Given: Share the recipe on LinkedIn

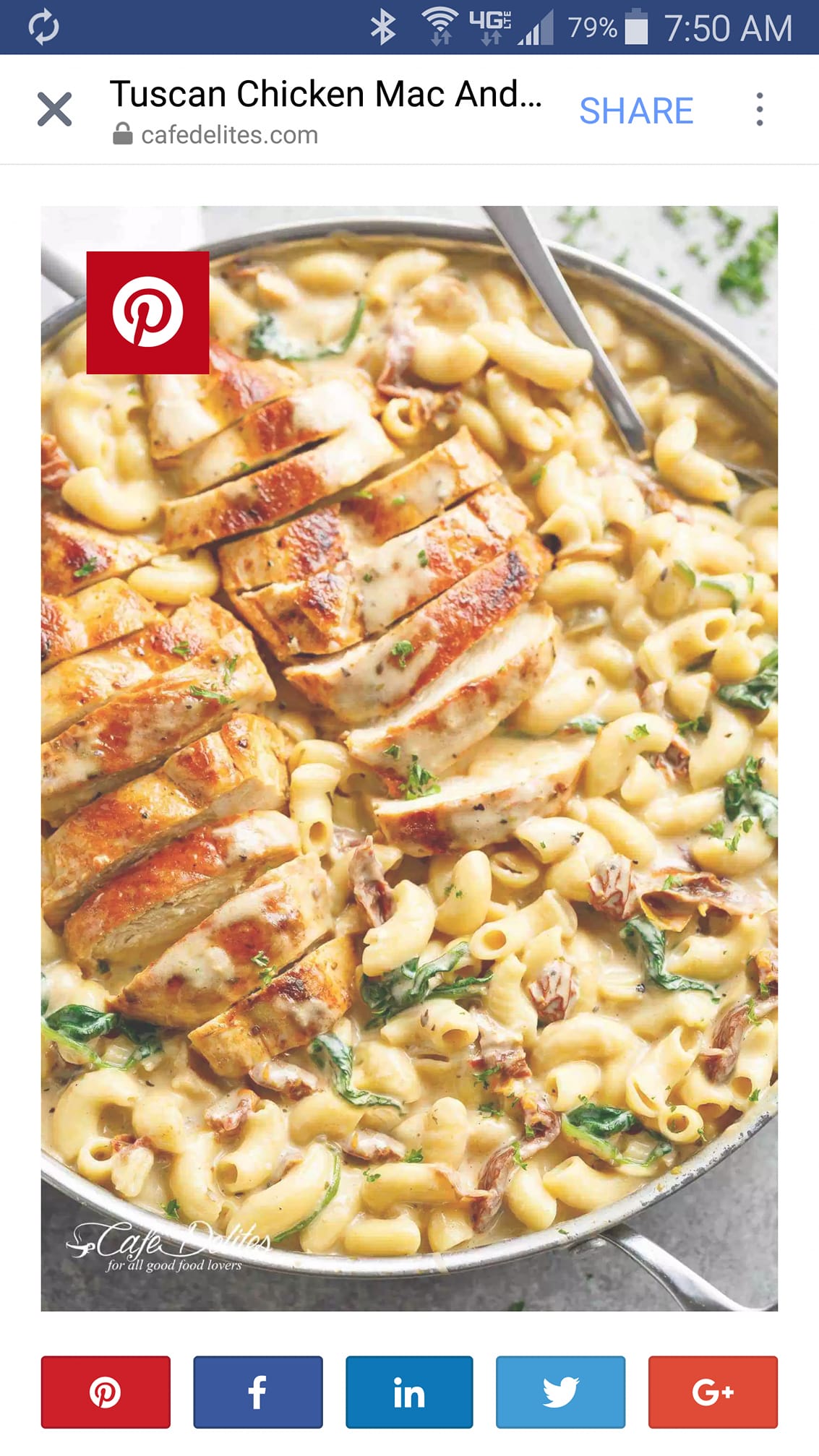Looking at the screenshot, I should 409,1392.
